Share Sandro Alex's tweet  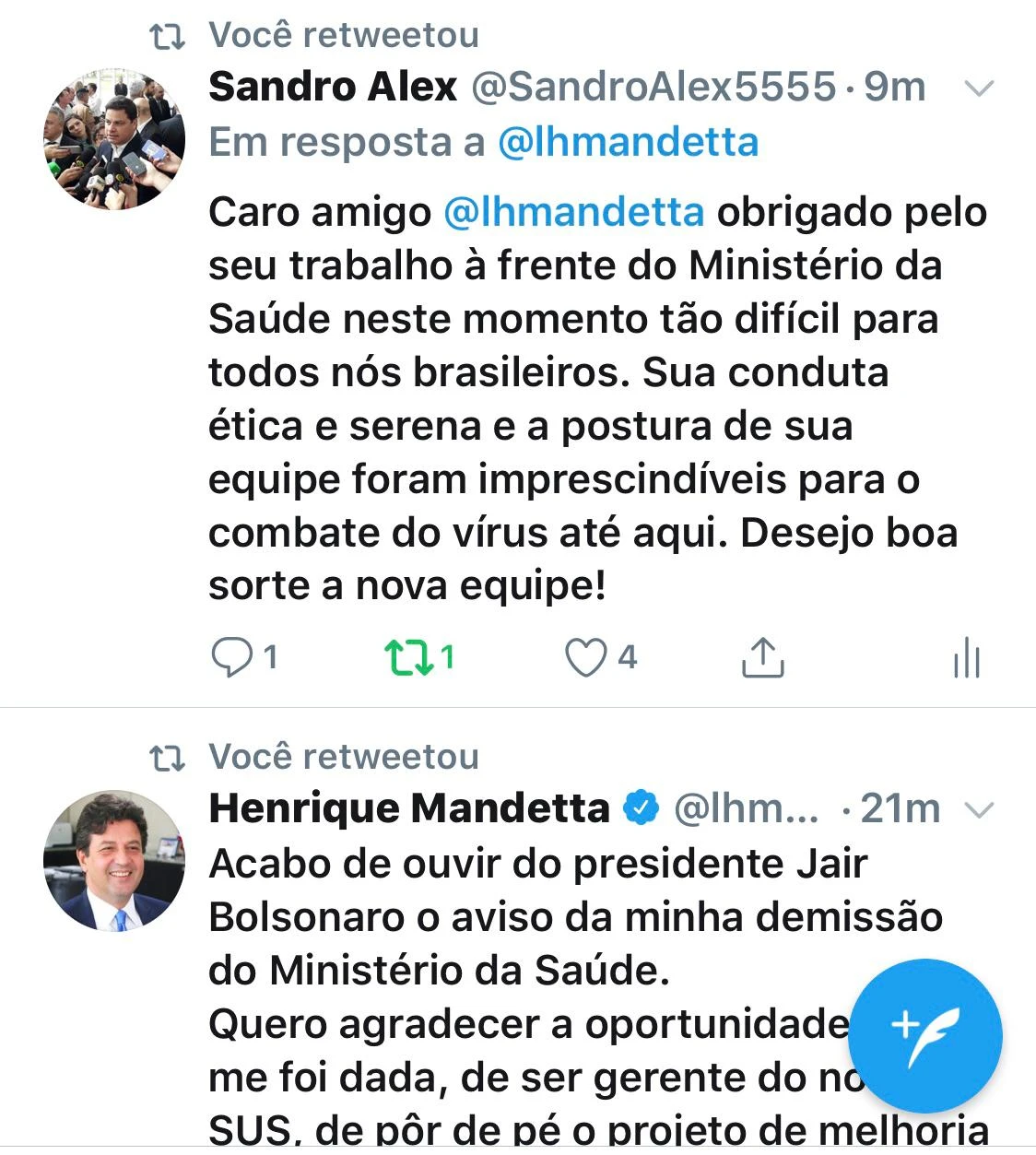[762, 658]
